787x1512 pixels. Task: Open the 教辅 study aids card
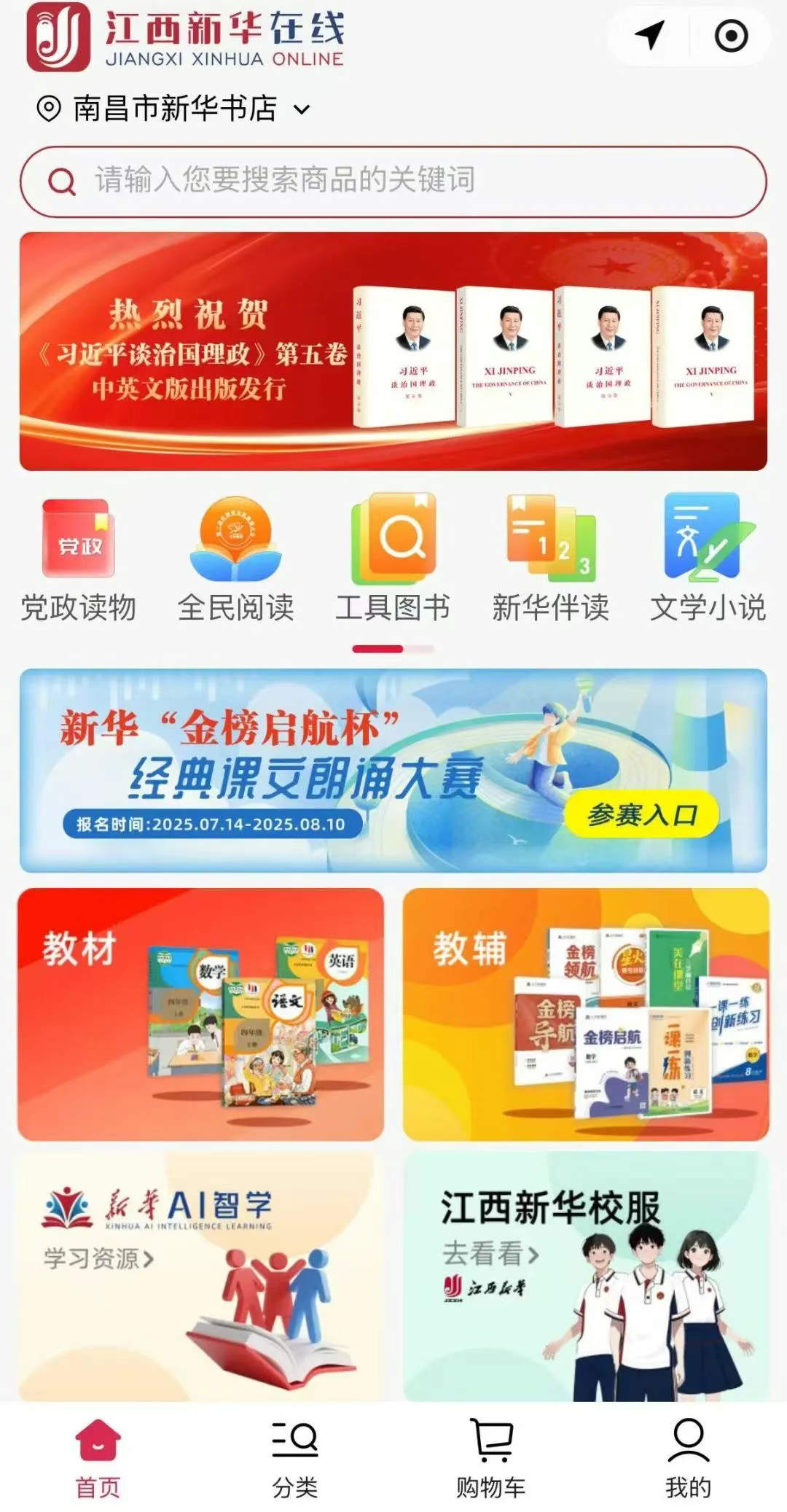[586, 1014]
